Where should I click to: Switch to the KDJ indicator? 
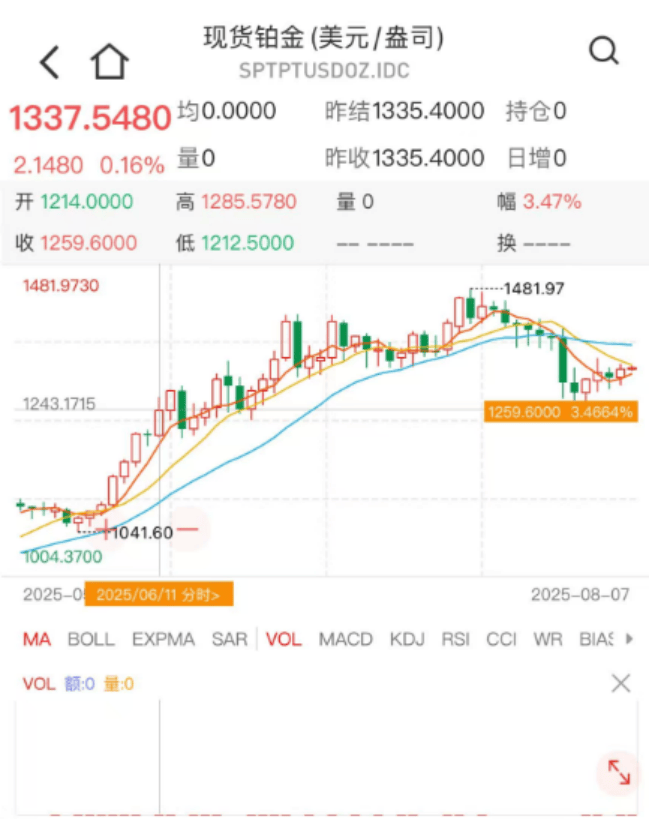click(x=407, y=639)
